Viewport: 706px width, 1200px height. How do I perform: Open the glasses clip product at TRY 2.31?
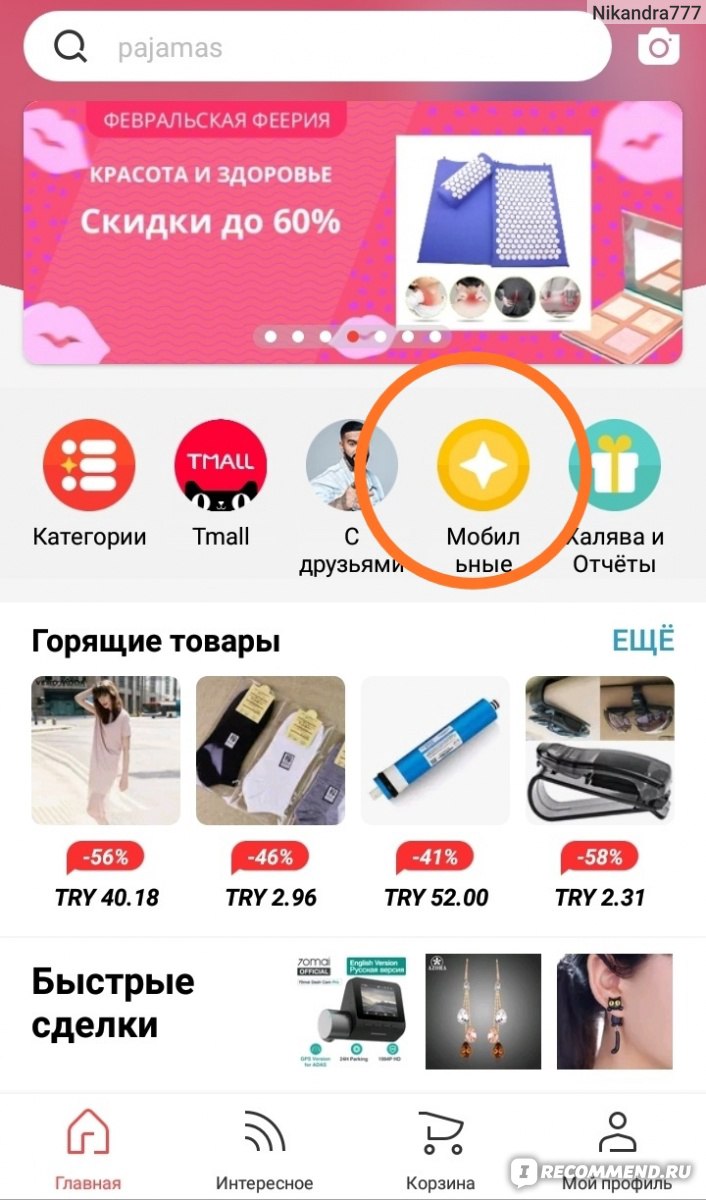(600, 792)
